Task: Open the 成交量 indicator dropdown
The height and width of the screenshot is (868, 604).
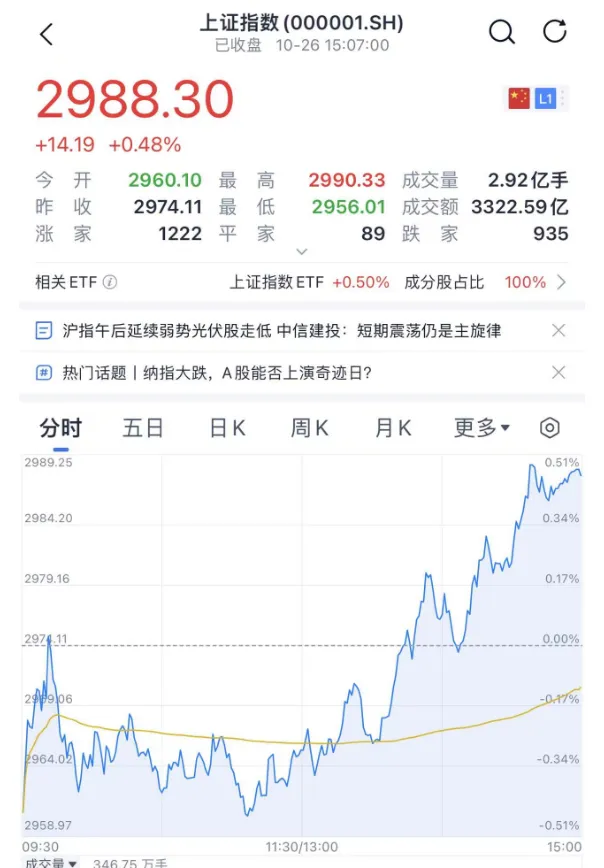Action: point(51,862)
